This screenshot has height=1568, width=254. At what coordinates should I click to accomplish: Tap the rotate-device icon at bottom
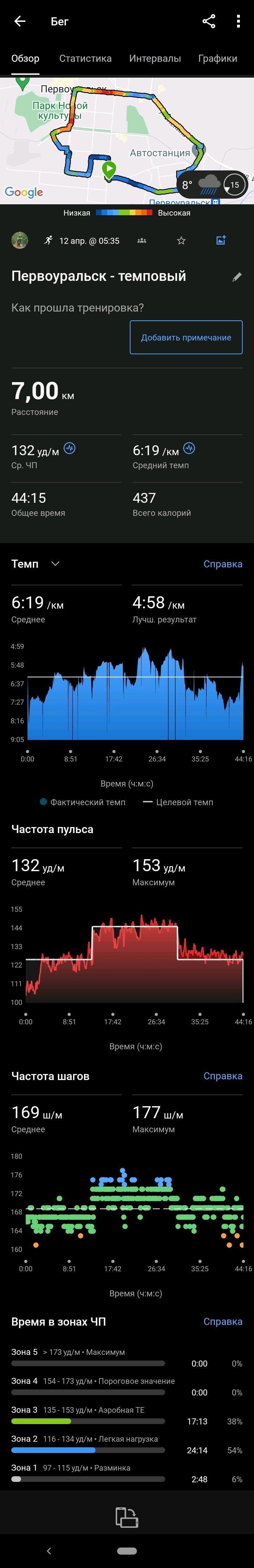tap(127, 1517)
